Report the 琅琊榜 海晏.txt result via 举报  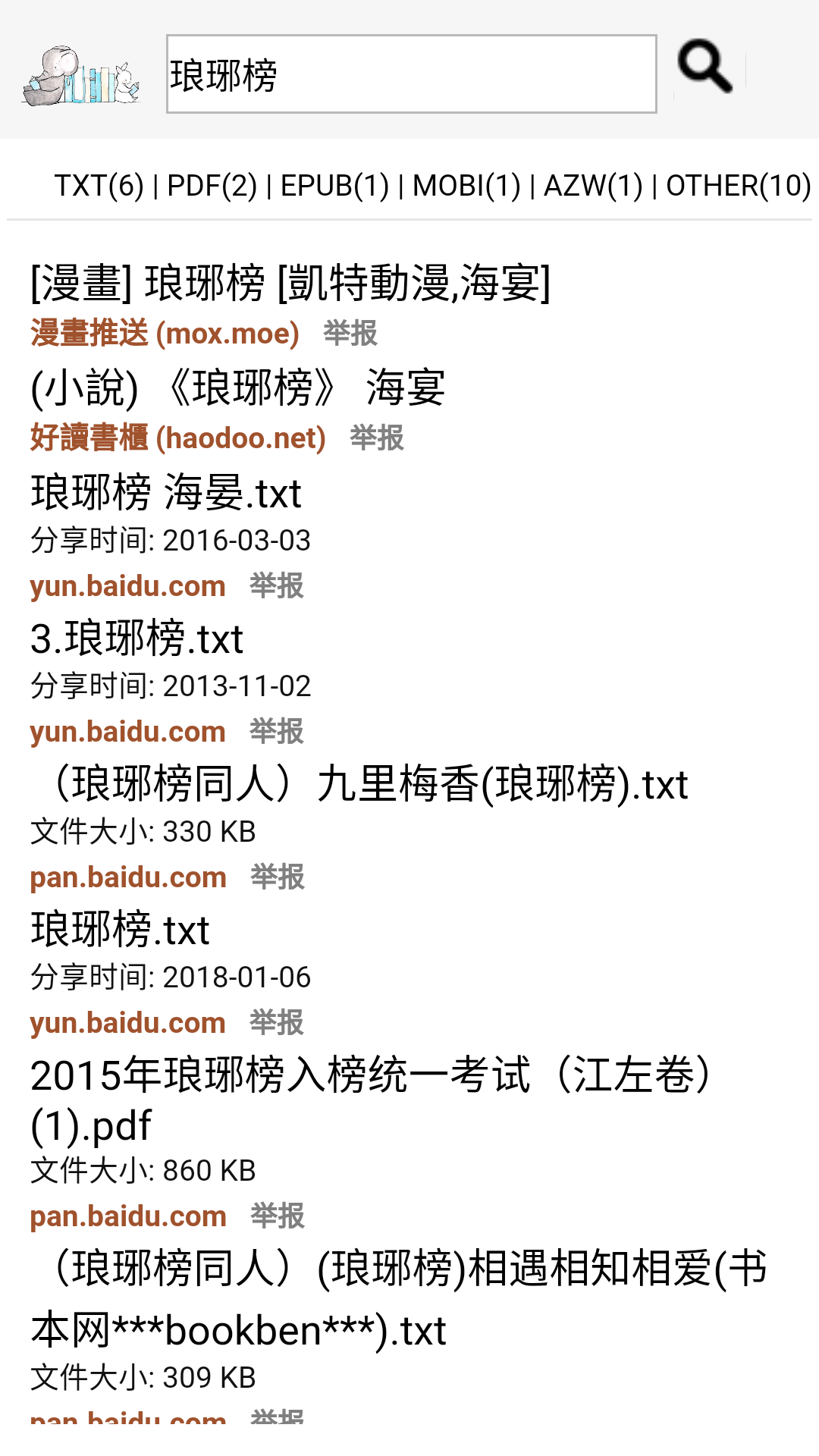tap(278, 585)
